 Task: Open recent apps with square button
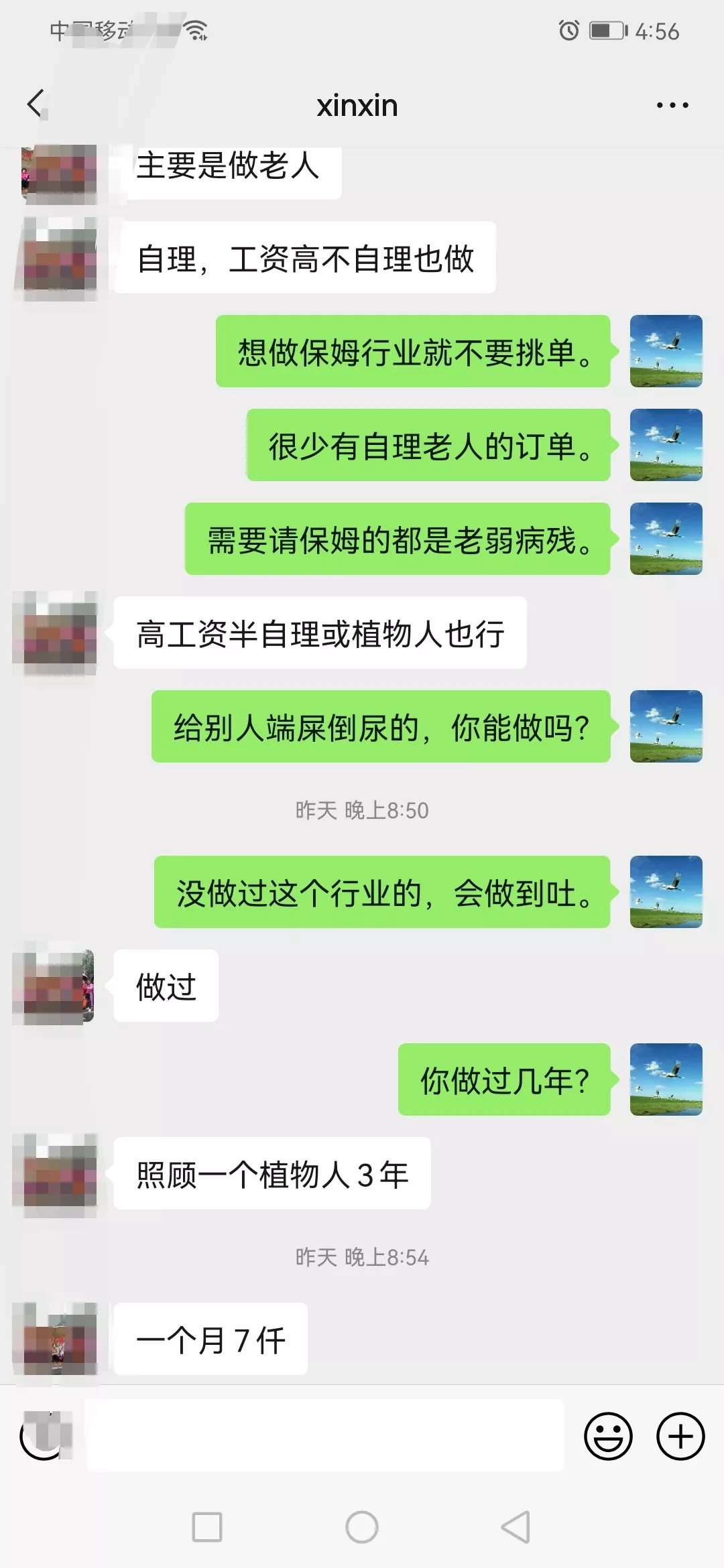(x=207, y=1527)
